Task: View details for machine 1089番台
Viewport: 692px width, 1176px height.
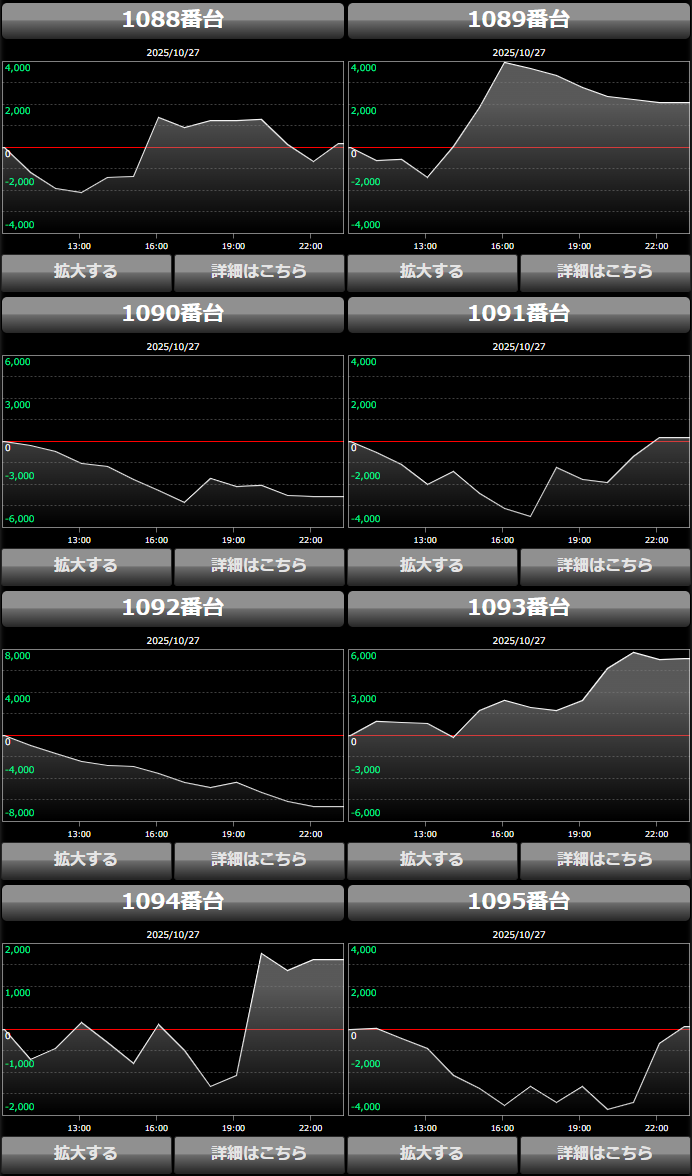Action: (x=605, y=271)
